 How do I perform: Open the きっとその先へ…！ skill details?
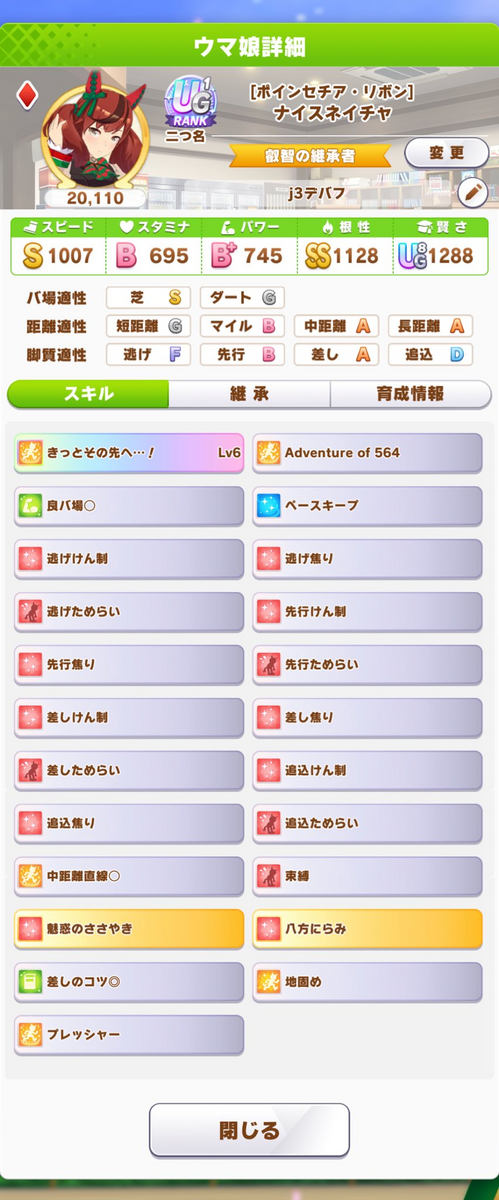[129, 453]
